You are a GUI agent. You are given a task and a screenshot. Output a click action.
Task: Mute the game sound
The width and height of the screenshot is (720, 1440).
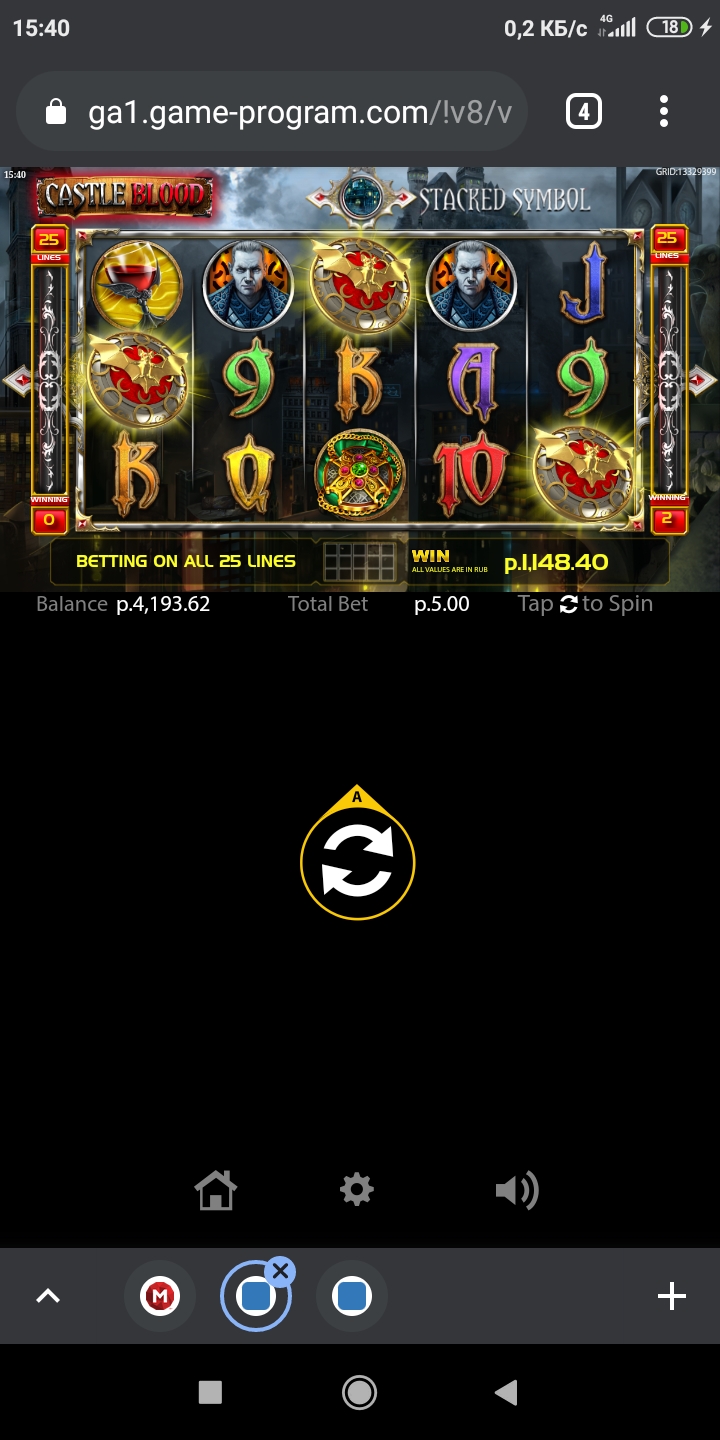(x=517, y=1190)
